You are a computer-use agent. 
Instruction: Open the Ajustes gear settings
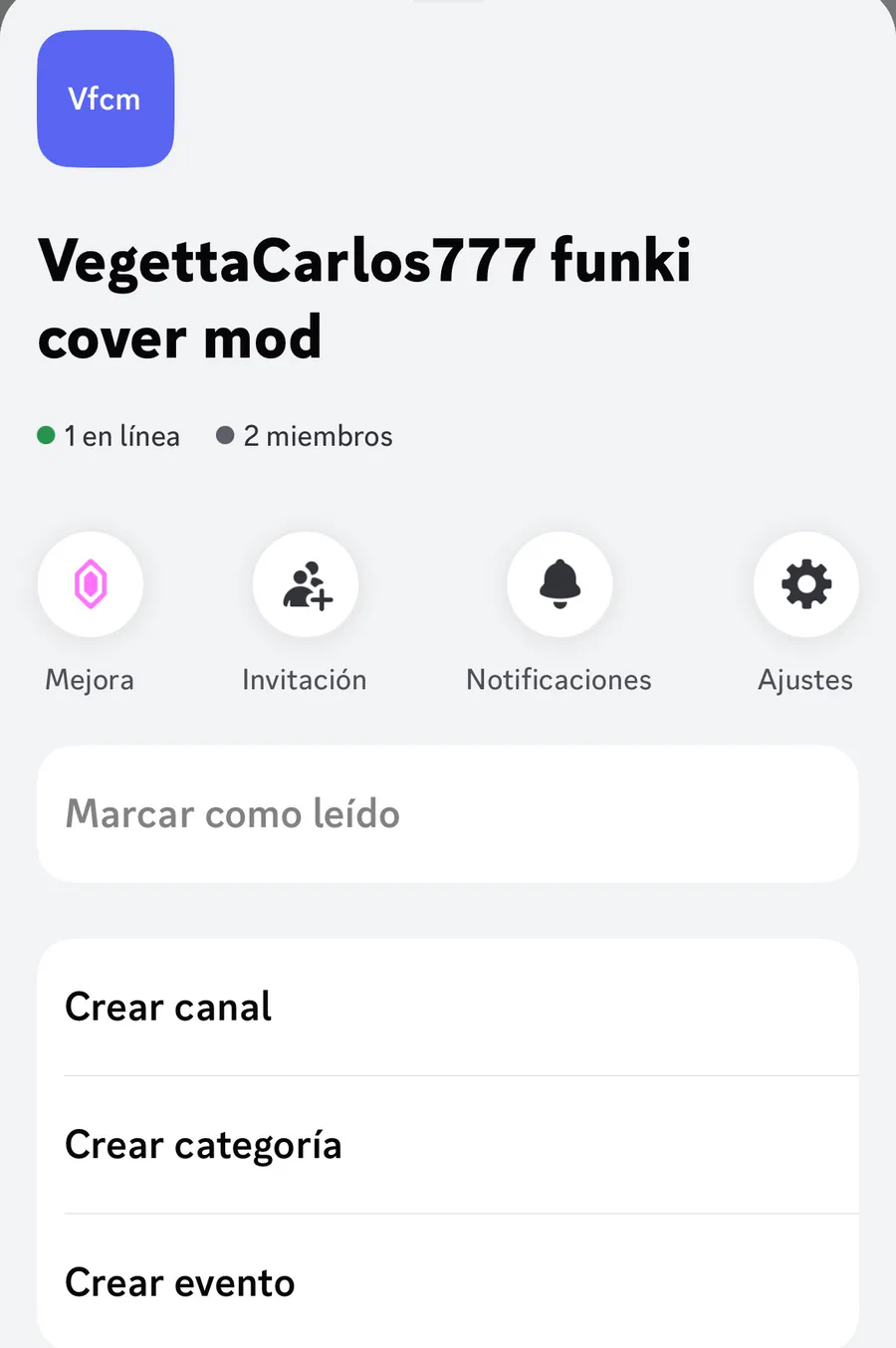pos(805,584)
